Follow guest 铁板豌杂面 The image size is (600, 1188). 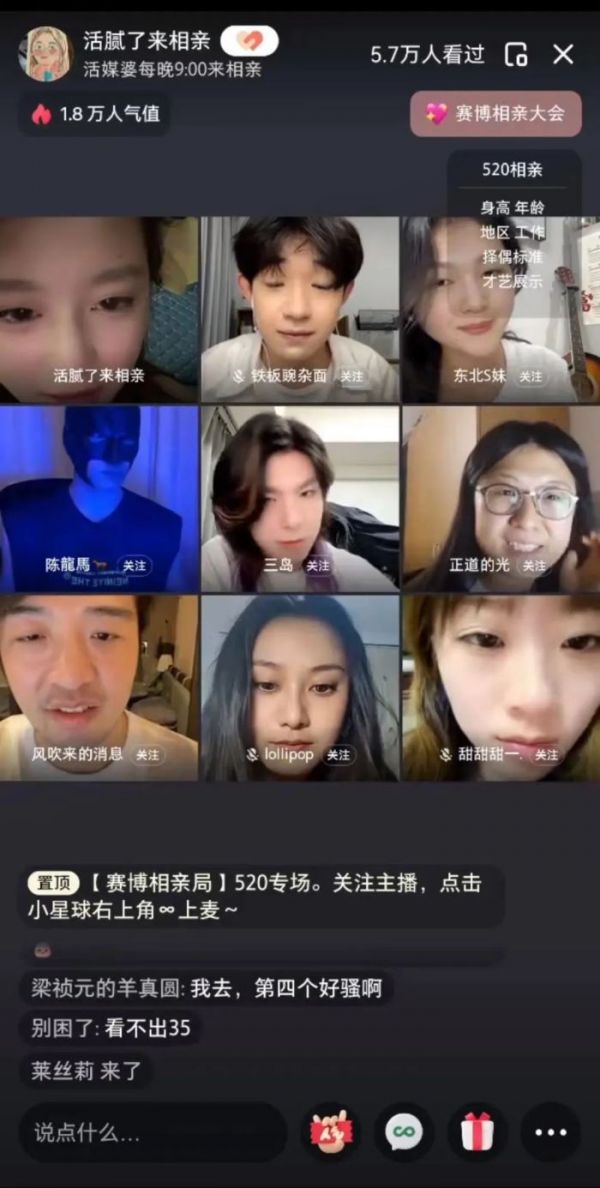[x=351, y=377]
